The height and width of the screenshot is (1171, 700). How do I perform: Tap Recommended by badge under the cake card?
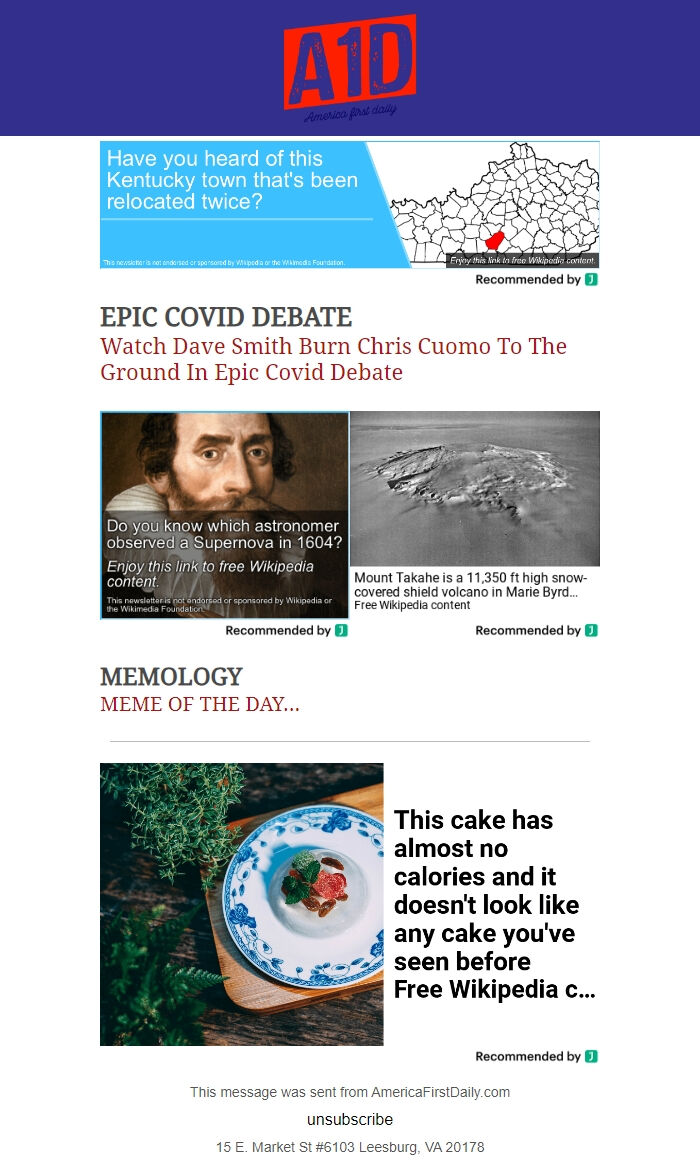536,1056
